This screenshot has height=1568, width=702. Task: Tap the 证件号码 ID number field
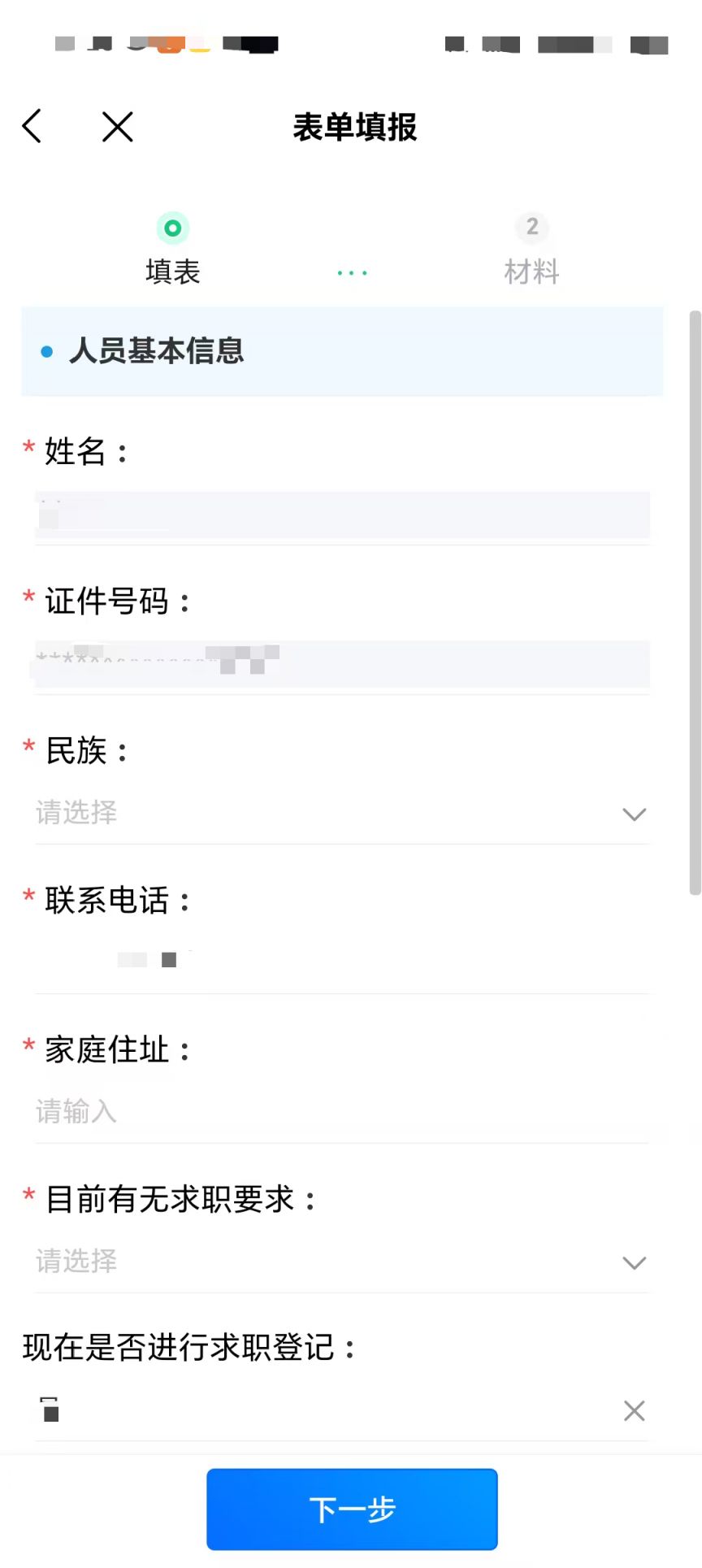coord(341,664)
